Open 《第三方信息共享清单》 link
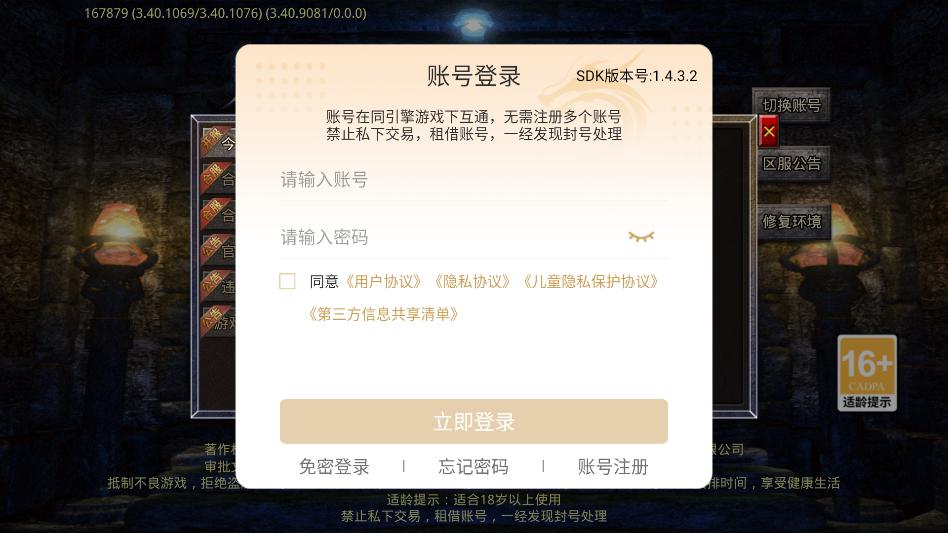Image resolution: width=948 pixels, height=533 pixels. (x=384, y=314)
